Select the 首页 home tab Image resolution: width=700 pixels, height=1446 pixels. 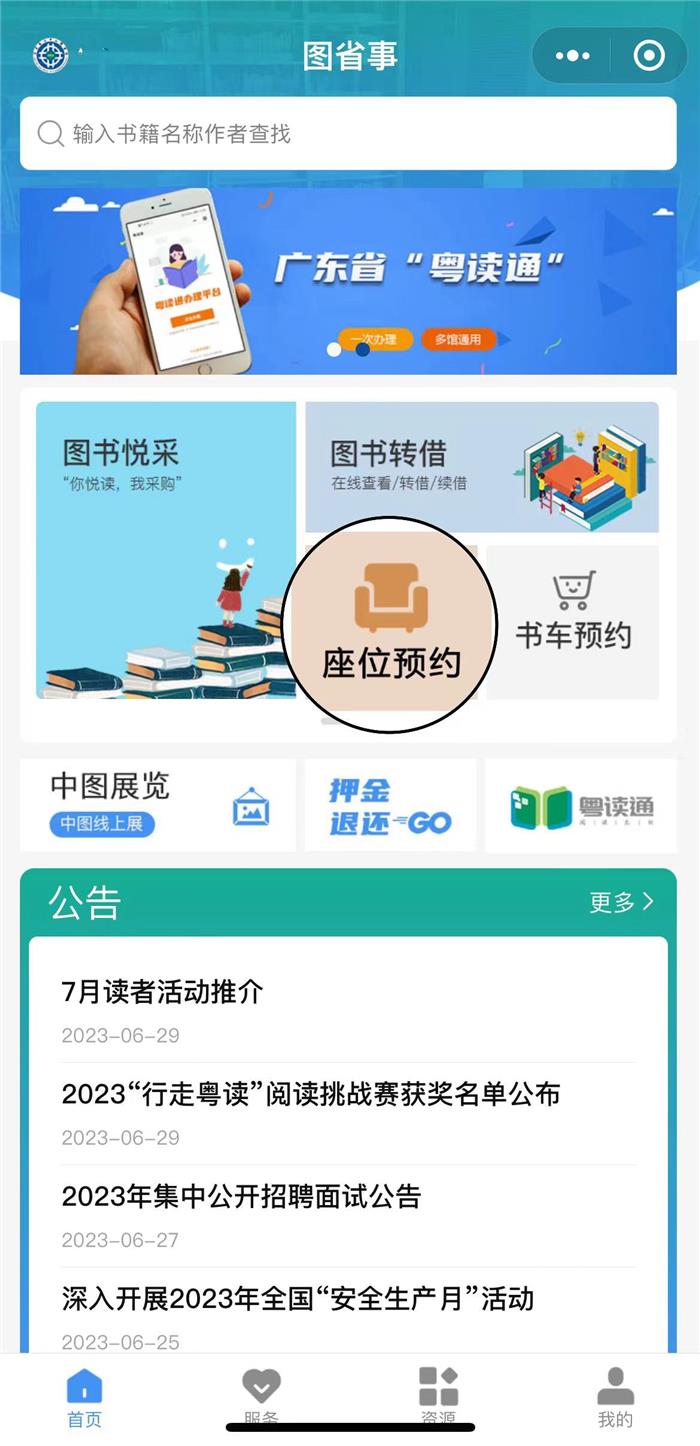(x=85, y=1397)
